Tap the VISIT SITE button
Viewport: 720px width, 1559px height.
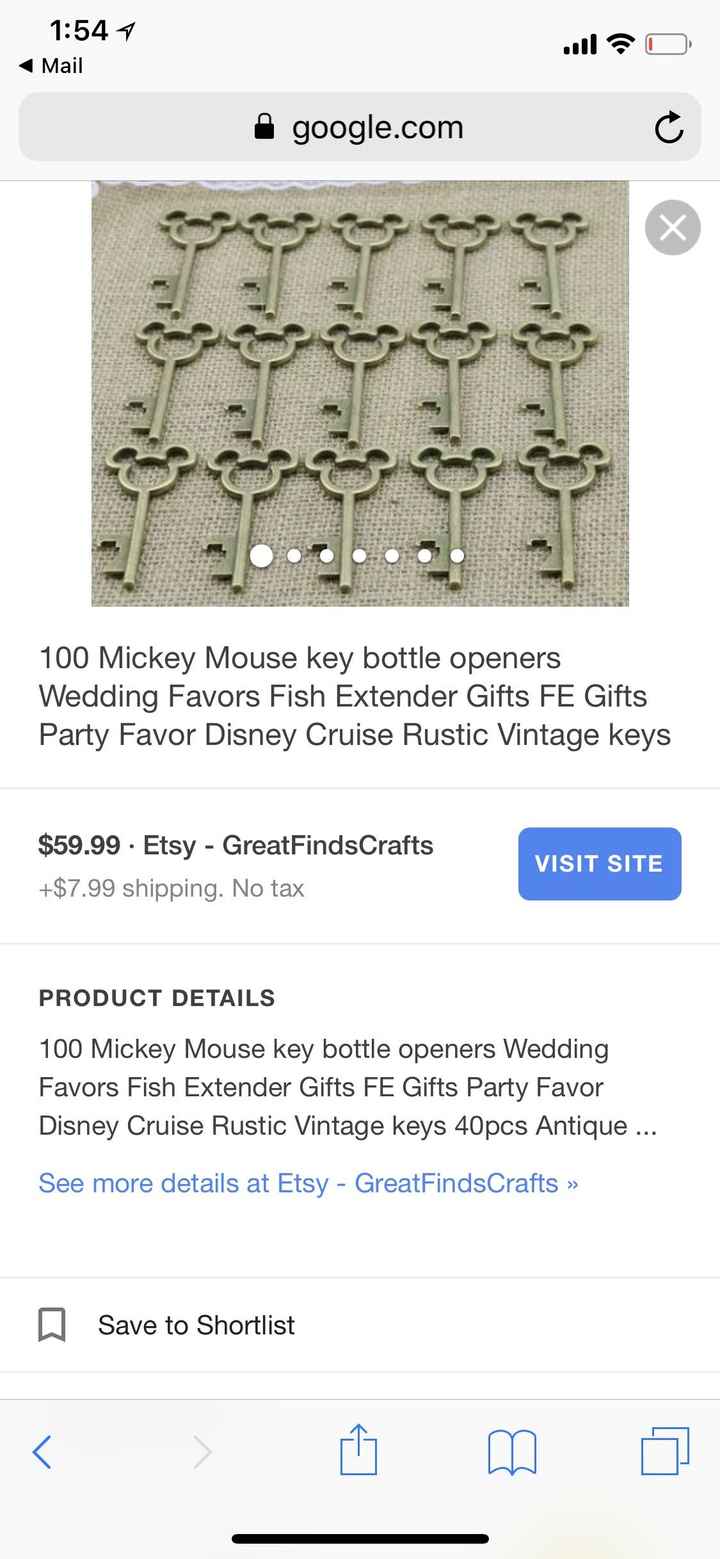pyautogui.click(x=599, y=863)
